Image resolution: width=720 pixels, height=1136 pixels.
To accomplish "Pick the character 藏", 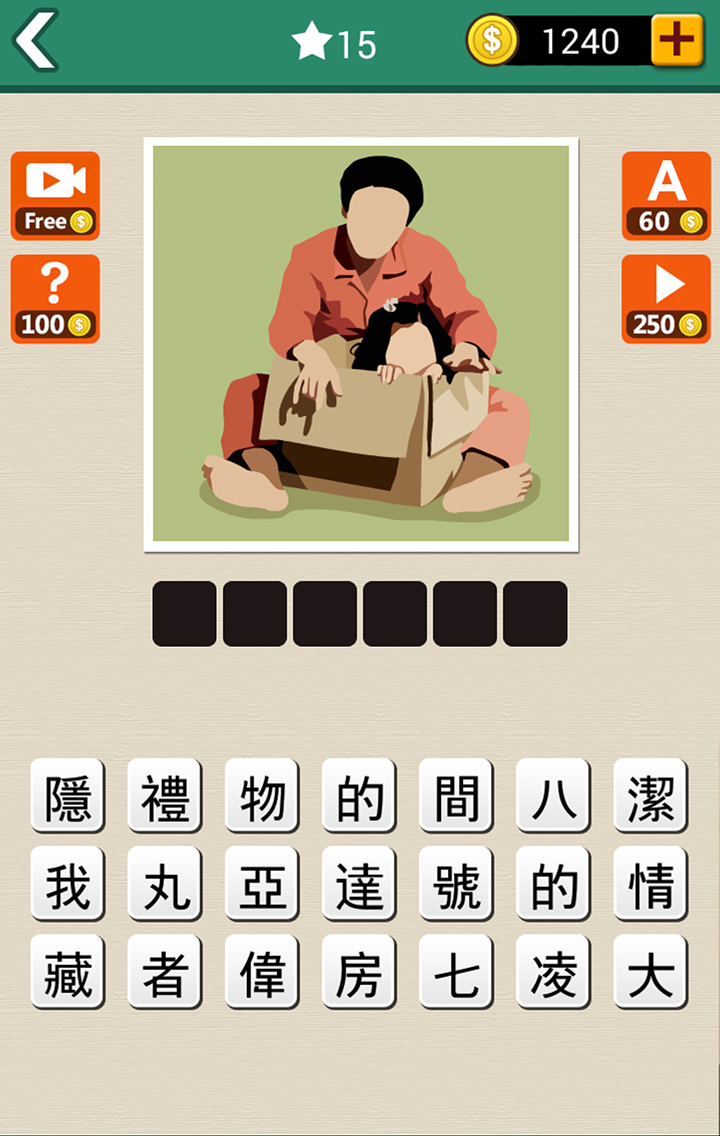I will click(68, 971).
